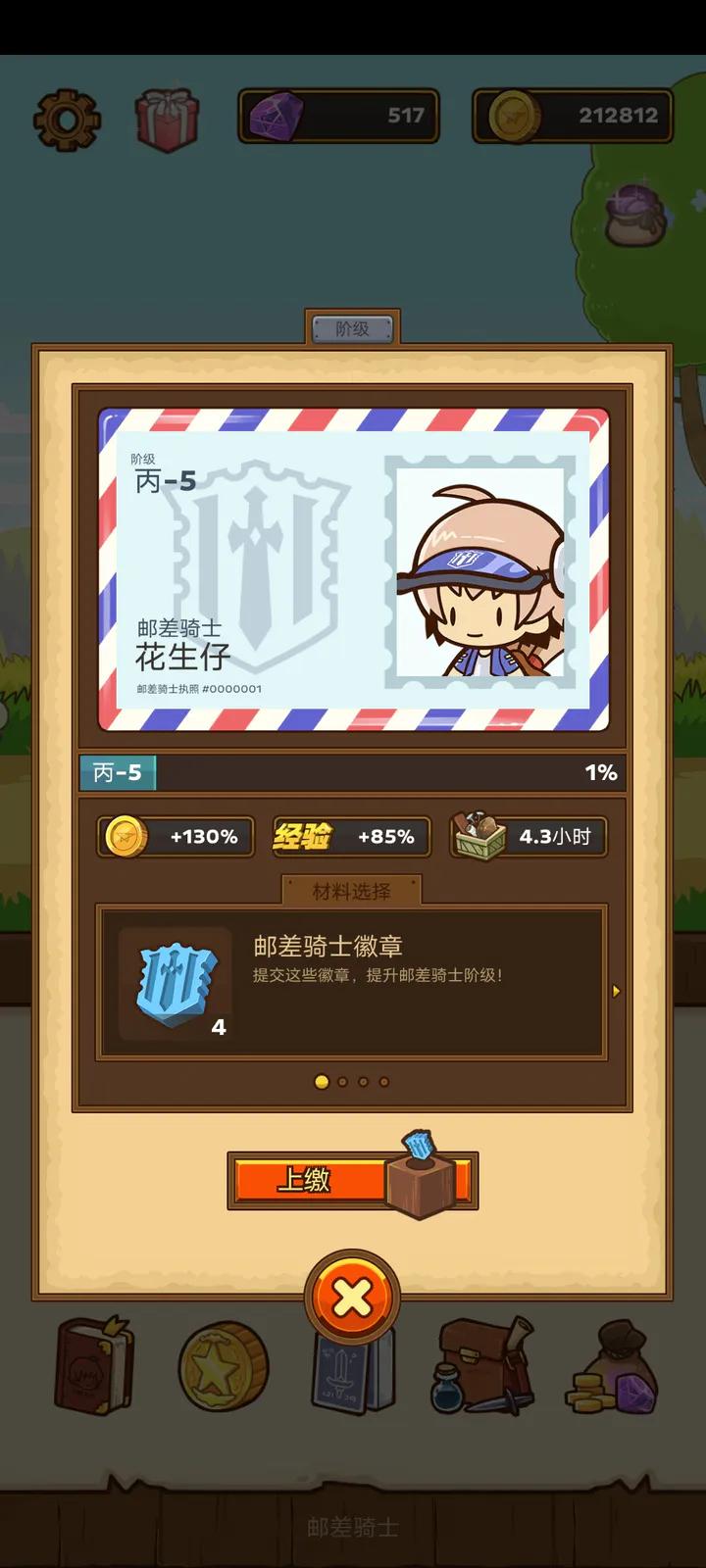
Task: Open the red book tab
Action: (94, 1366)
